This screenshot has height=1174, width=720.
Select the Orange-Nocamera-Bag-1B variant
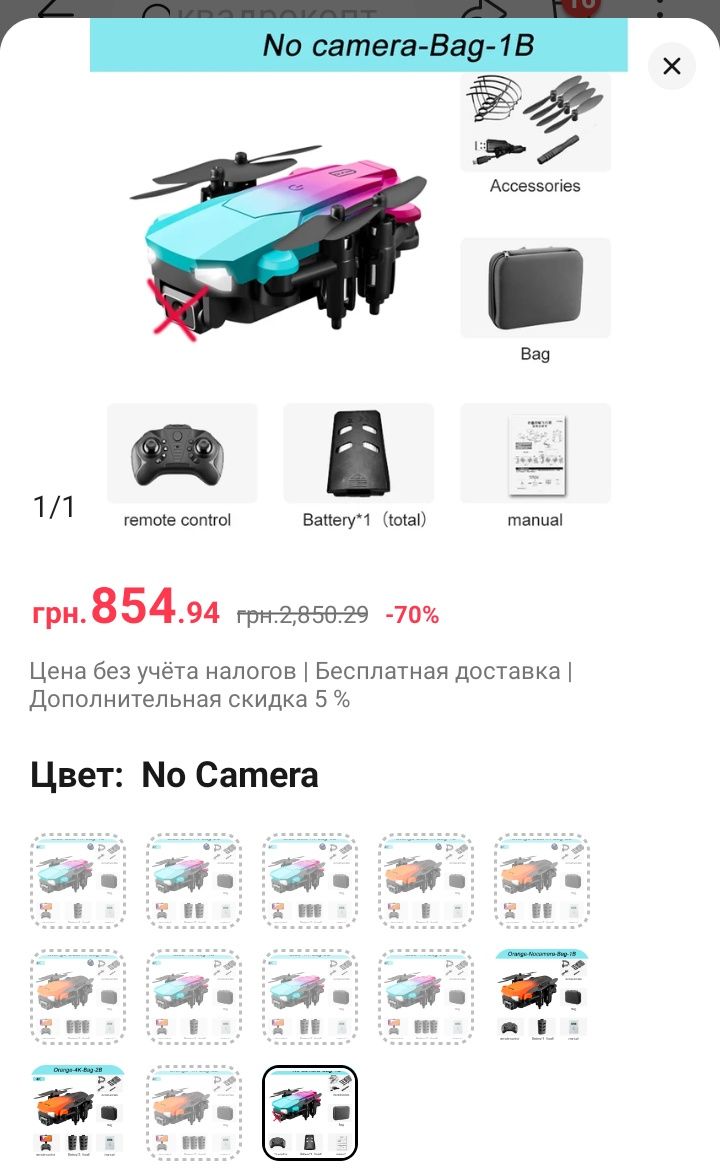coord(542,996)
